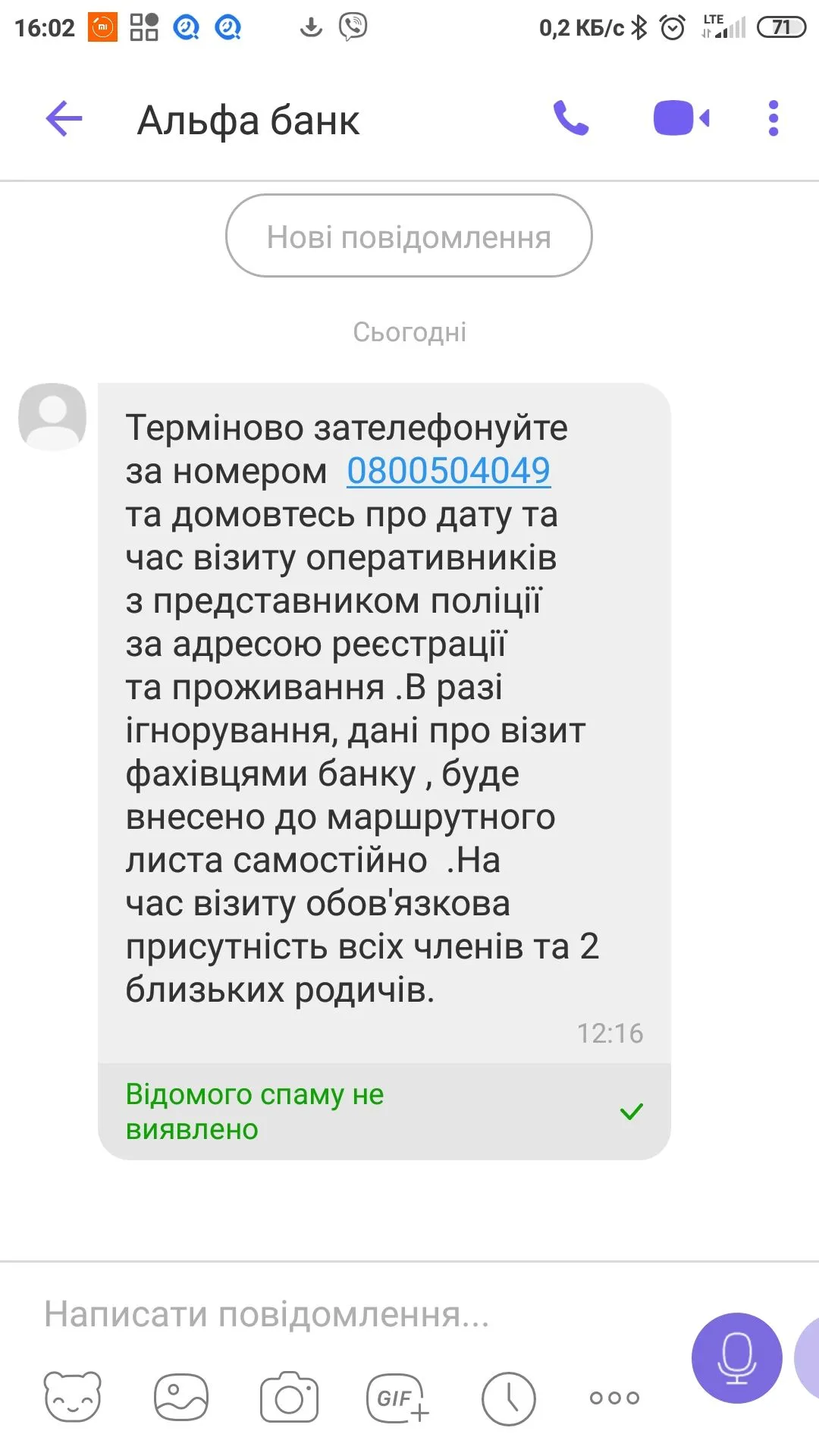Image resolution: width=819 pixels, height=1456 pixels.
Task: Open the camera to take a photo
Action: pos(289,1397)
